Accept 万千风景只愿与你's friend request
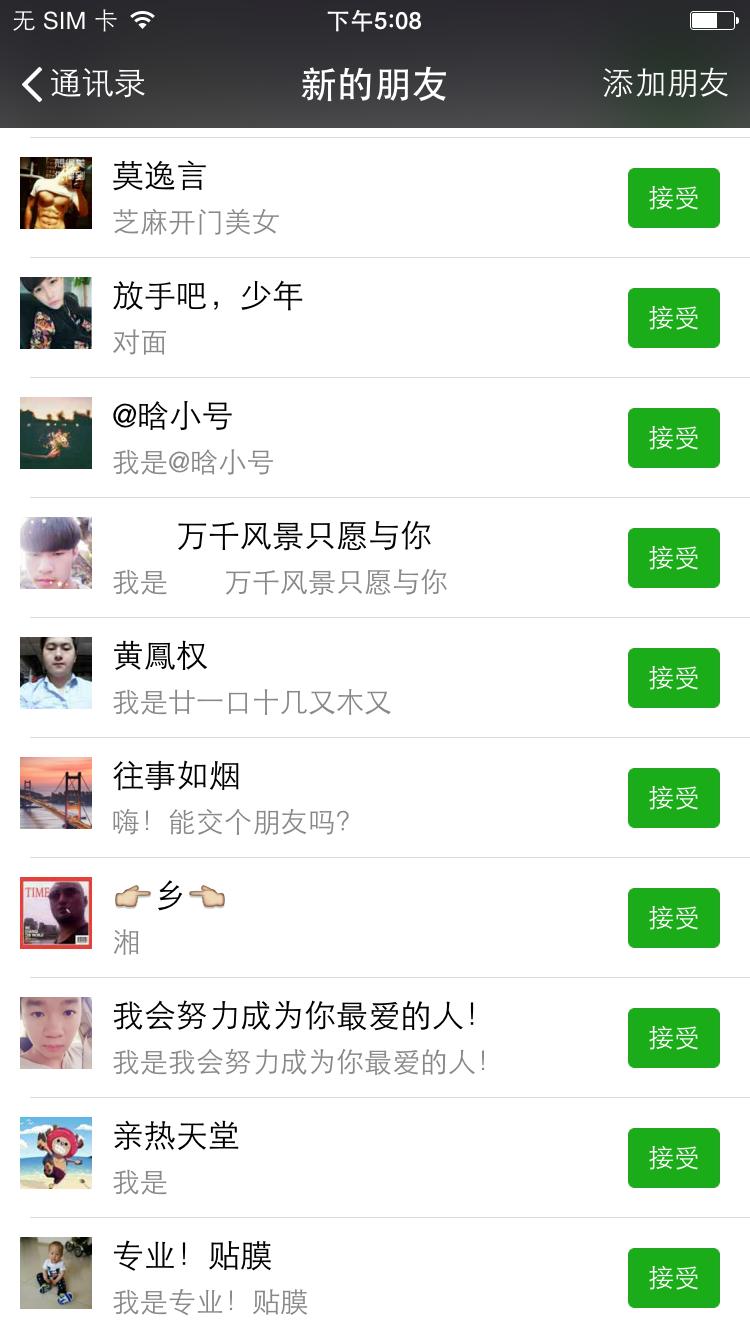Viewport: 750px width, 1334px height. pyautogui.click(x=673, y=558)
